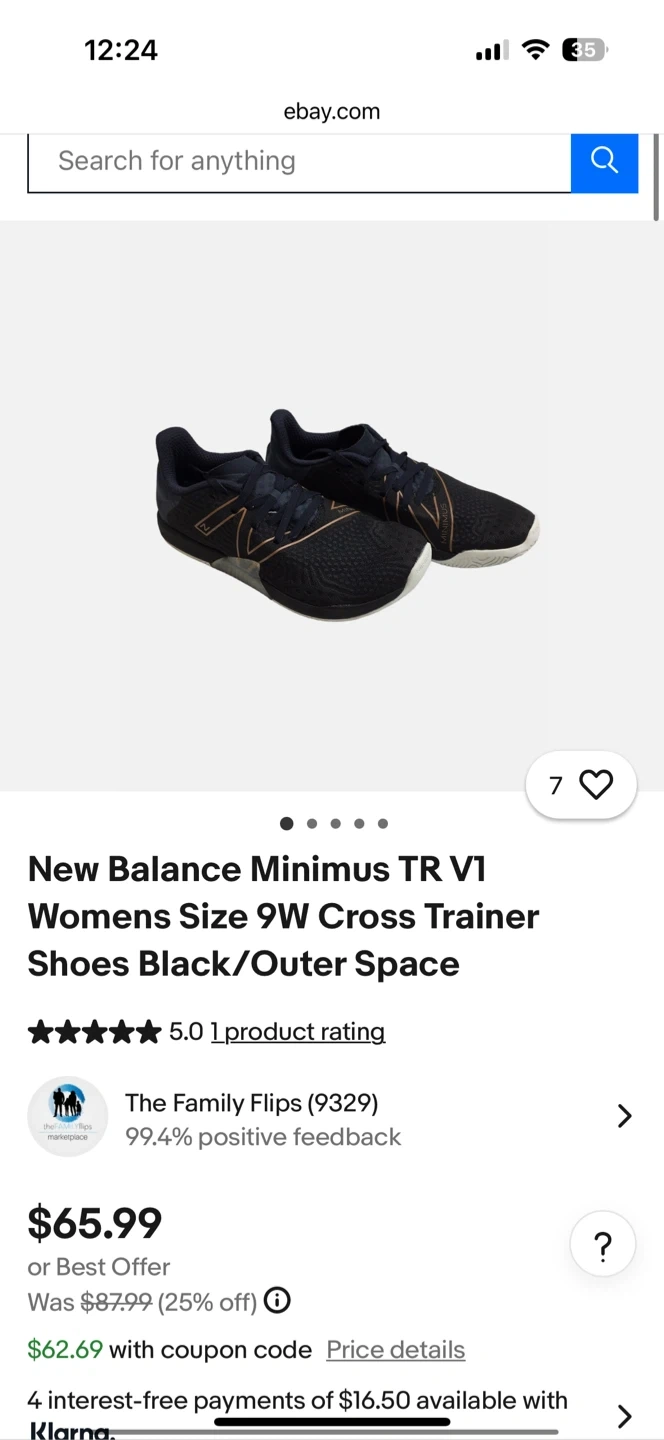
Task: Expand Klarna interest-free payments details
Action: 624,1415
